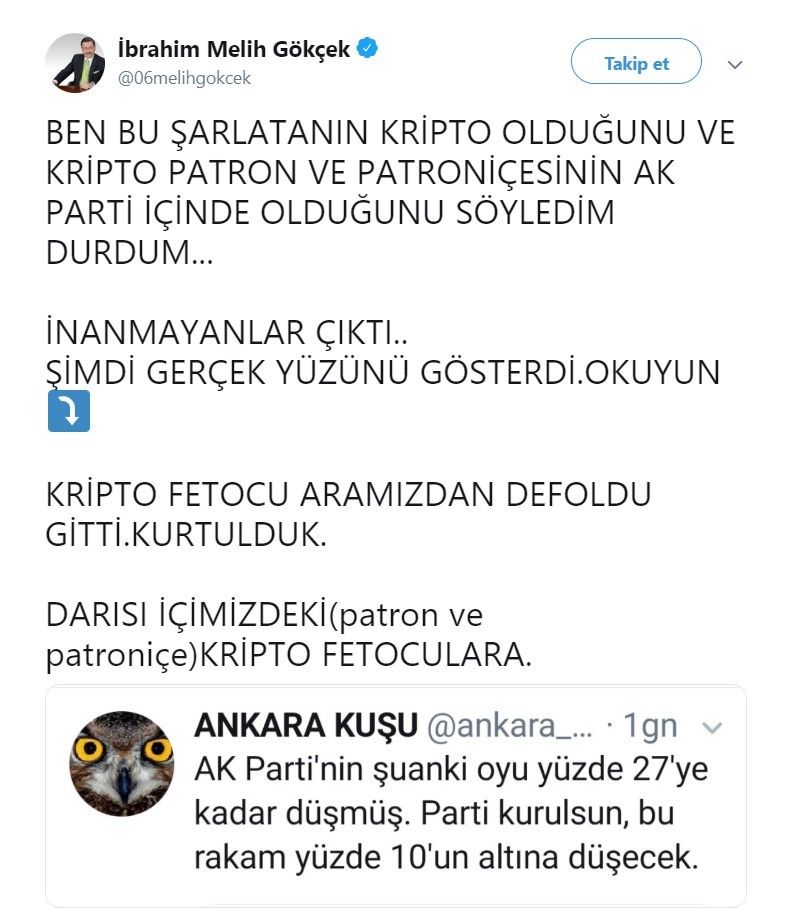Open İbrahim Melih Gökçek's profile picture

point(76,63)
